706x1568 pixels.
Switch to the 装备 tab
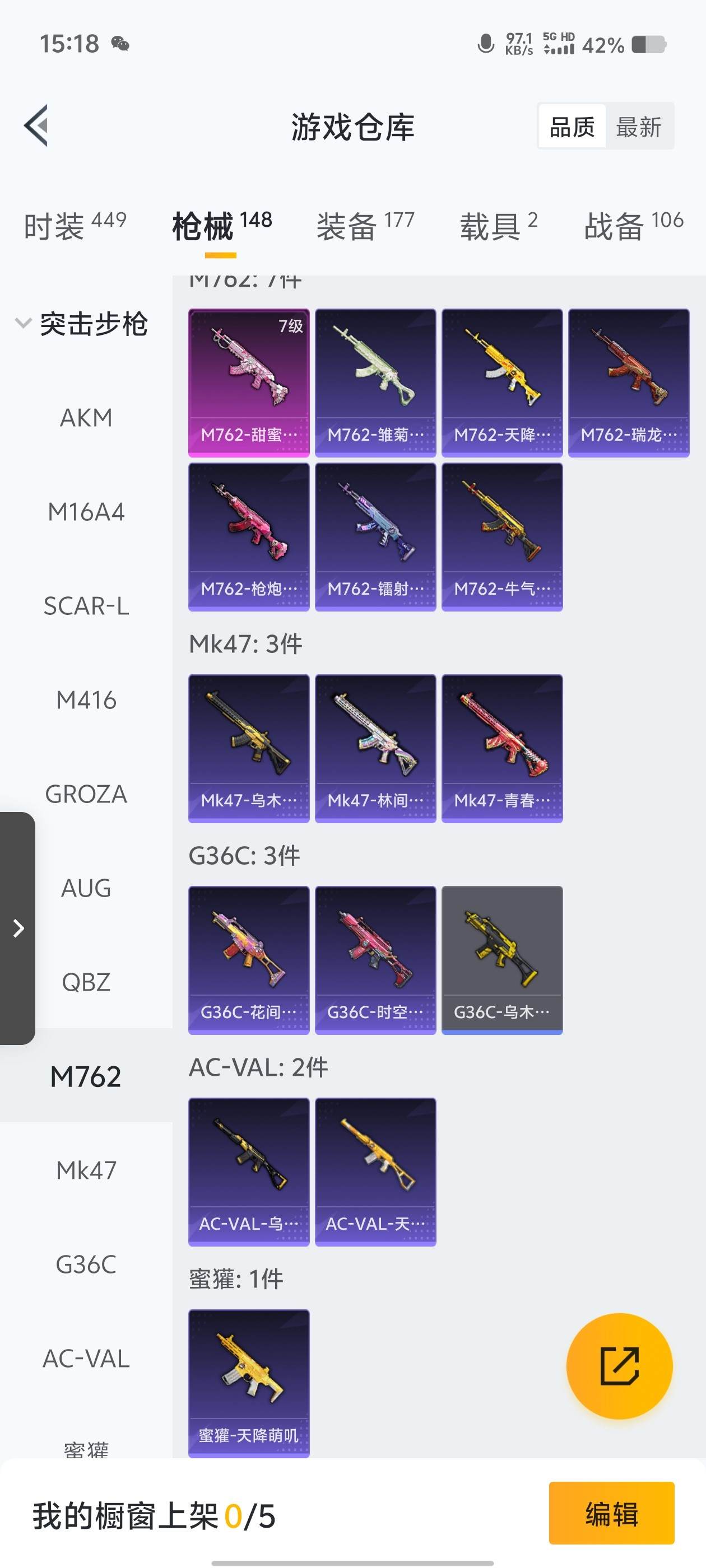pyautogui.click(x=365, y=226)
